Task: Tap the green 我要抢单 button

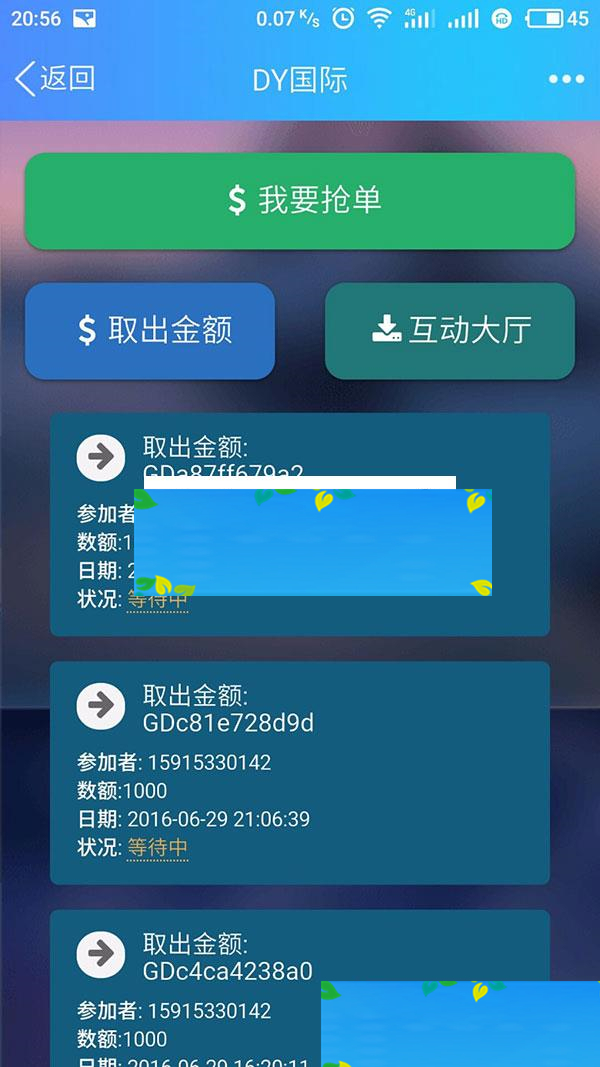Action: [x=300, y=200]
